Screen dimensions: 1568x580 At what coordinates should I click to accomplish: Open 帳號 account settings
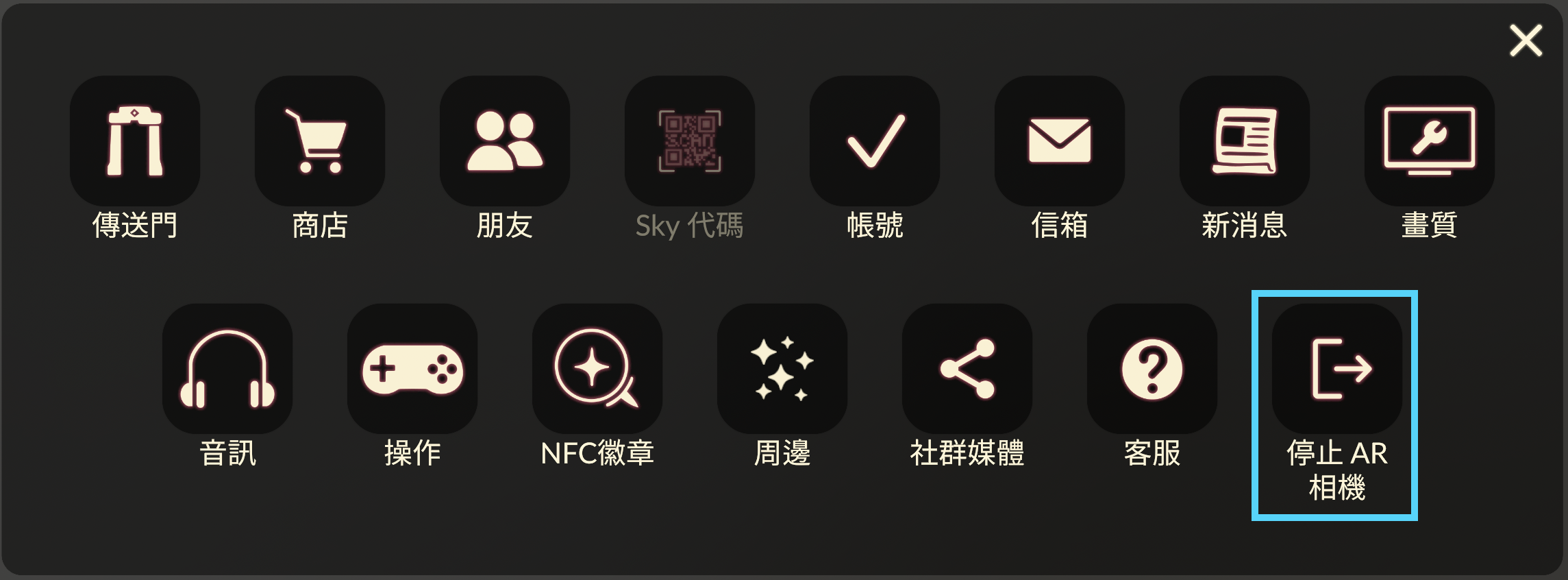tap(875, 141)
